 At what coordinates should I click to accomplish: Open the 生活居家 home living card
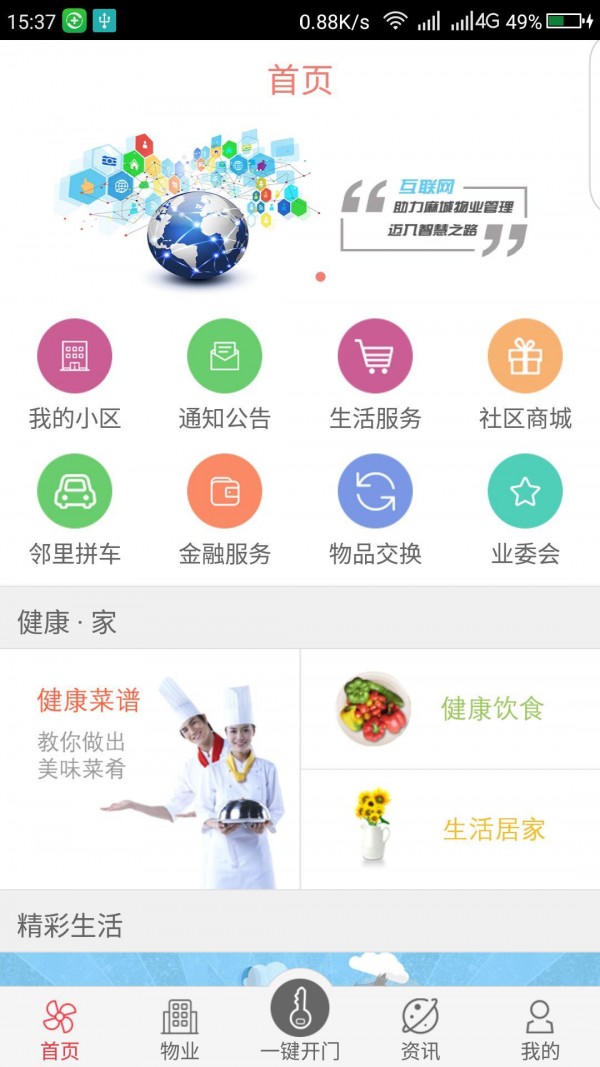coord(450,829)
